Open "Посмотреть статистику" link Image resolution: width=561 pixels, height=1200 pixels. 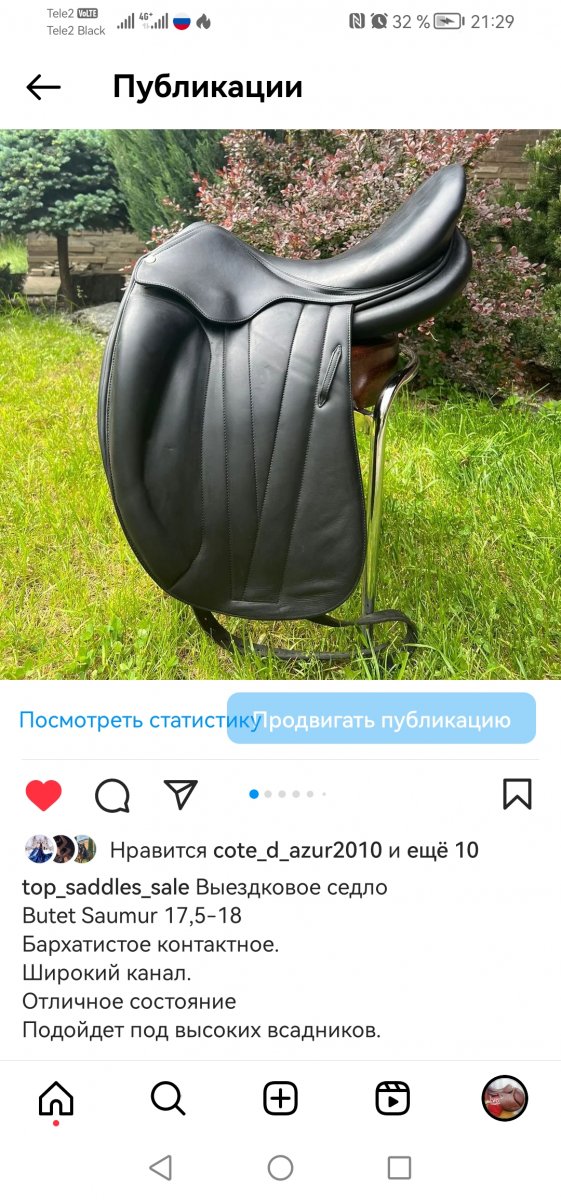click(139, 720)
